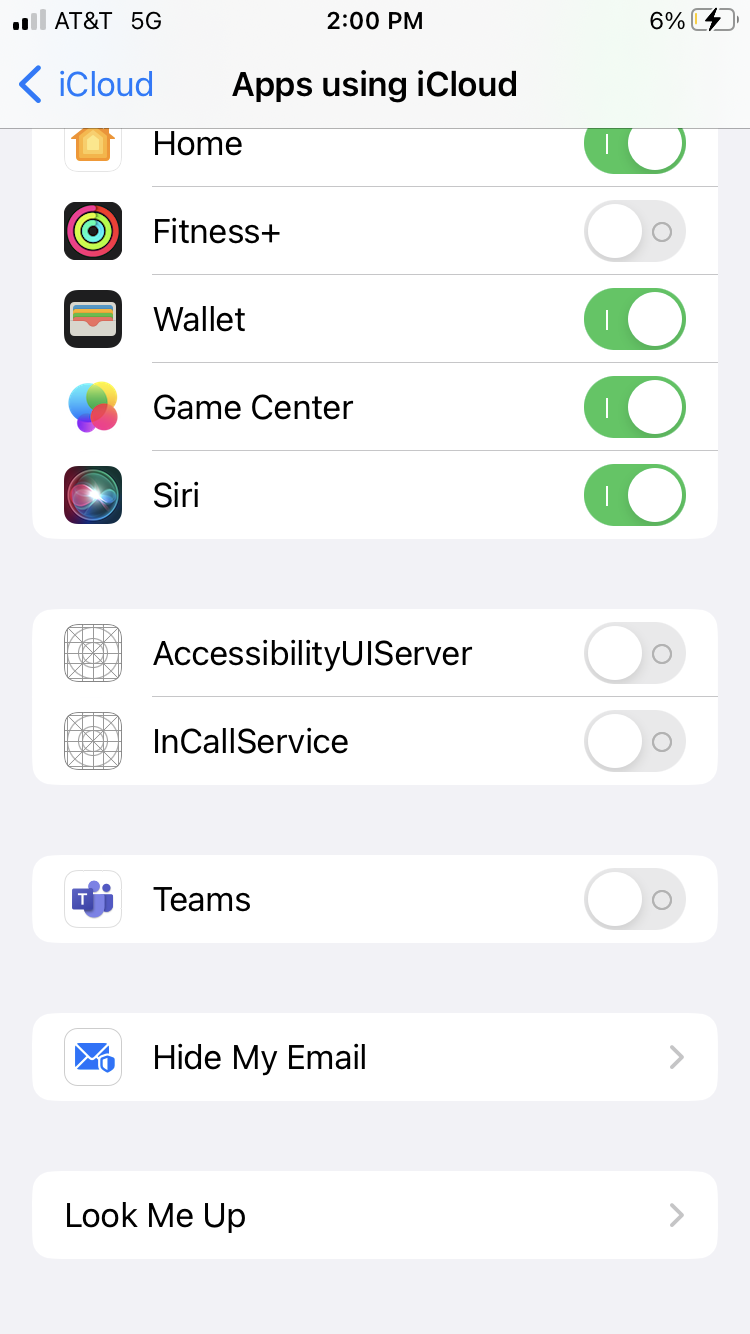Turn off Siri iCloud sync
The width and height of the screenshot is (750, 1334).
point(634,495)
